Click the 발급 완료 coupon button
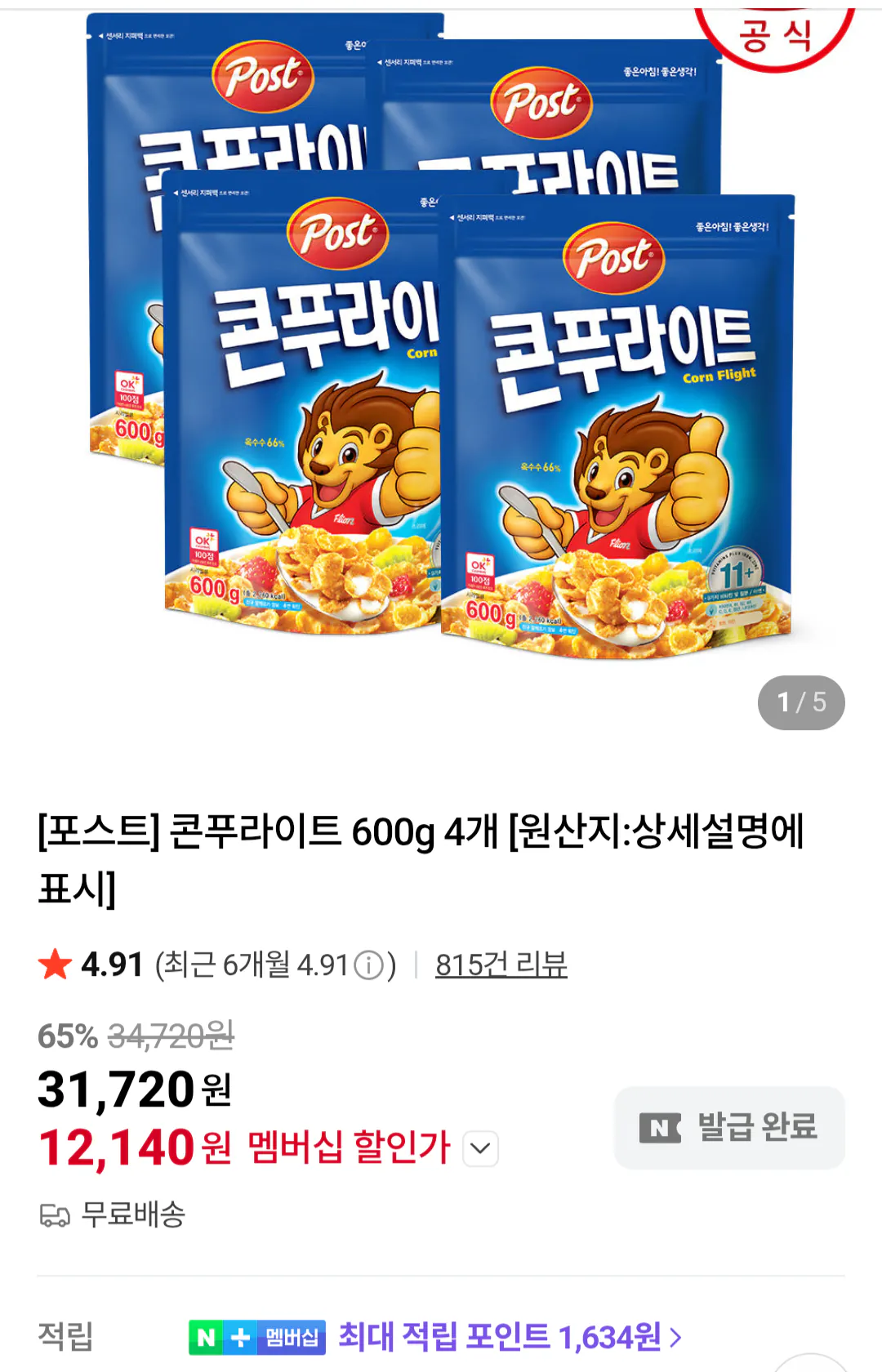882x1372 pixels. pos(729,1128)
